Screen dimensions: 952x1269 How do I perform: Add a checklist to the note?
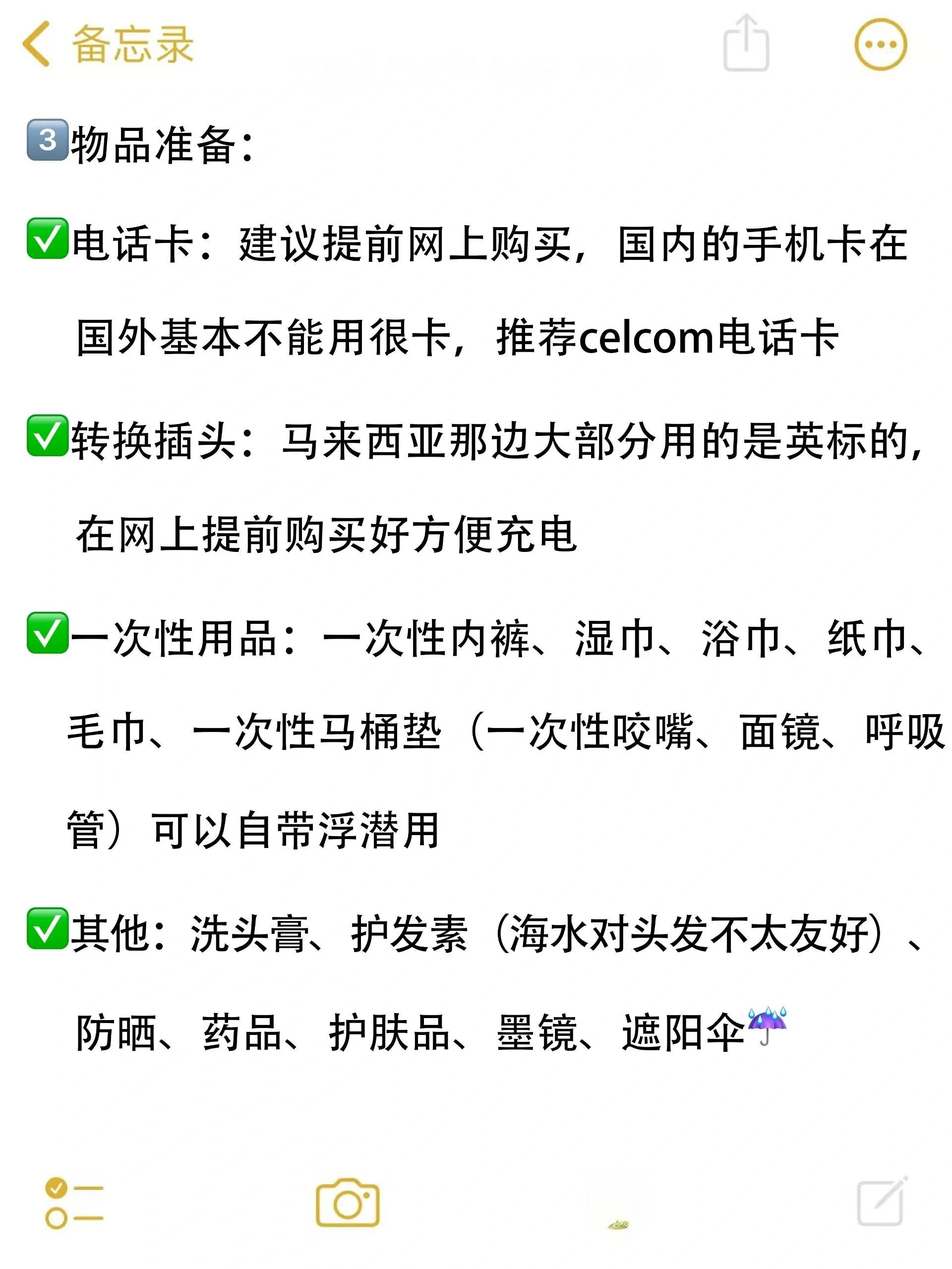74,1203
